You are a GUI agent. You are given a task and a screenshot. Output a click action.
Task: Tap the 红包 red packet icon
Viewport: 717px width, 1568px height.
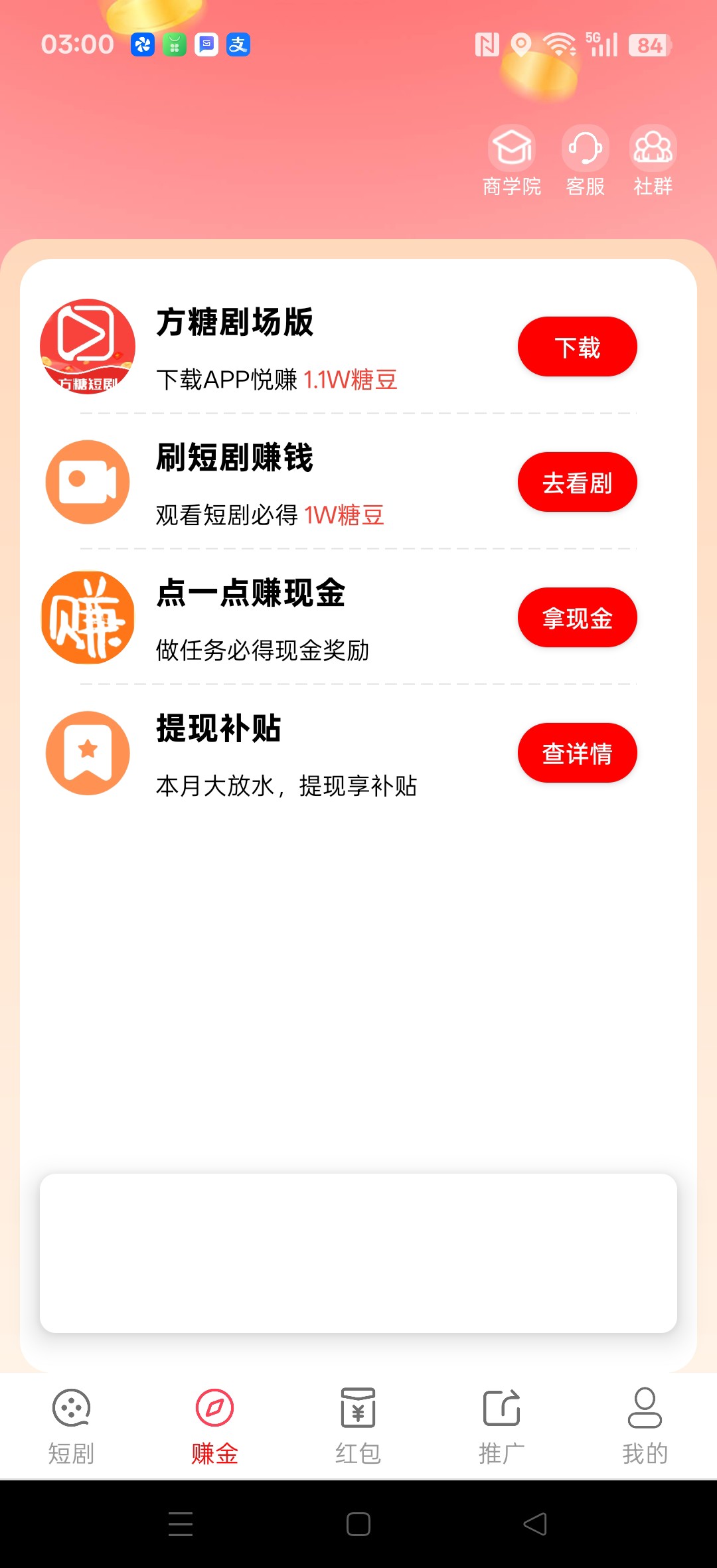(x=357, y=1409)
